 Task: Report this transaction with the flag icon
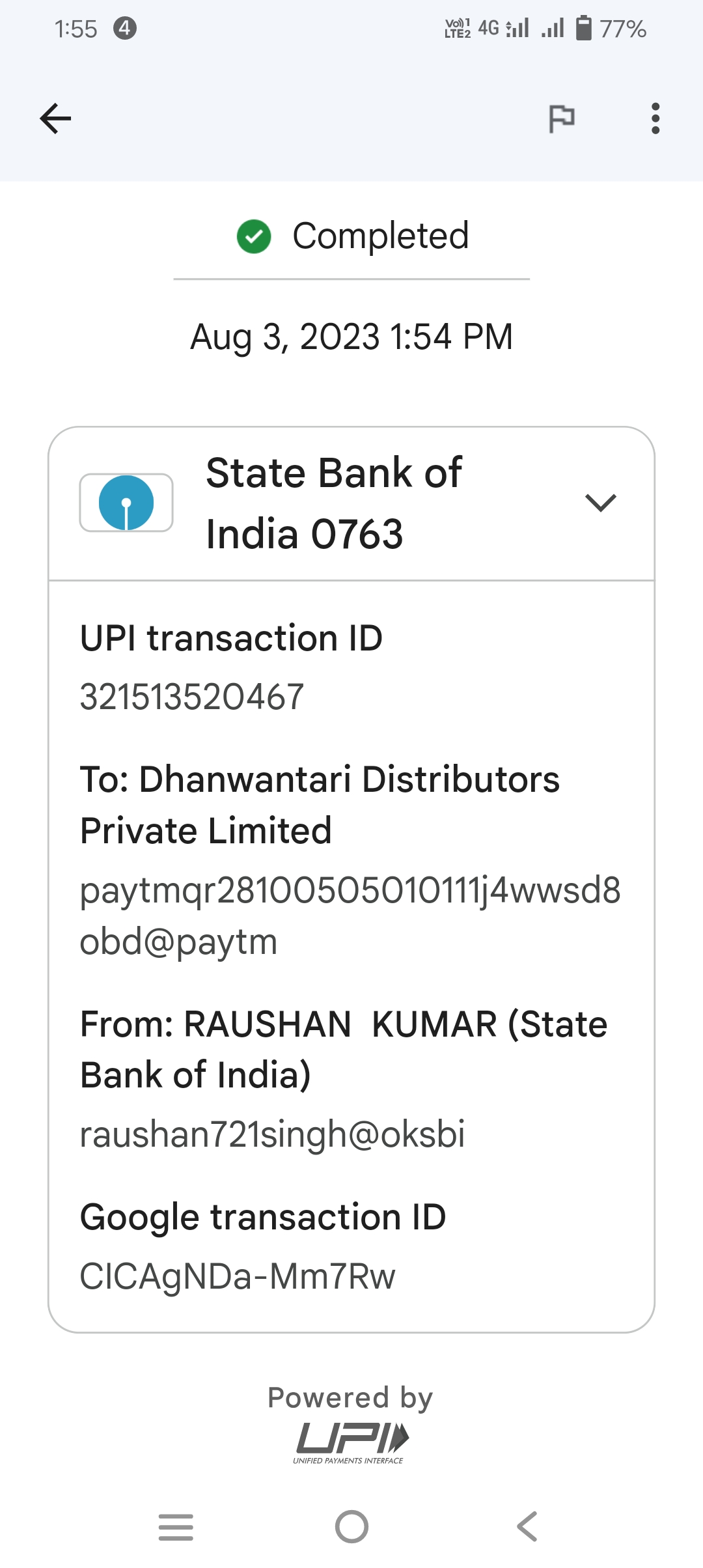coord(562,119)
